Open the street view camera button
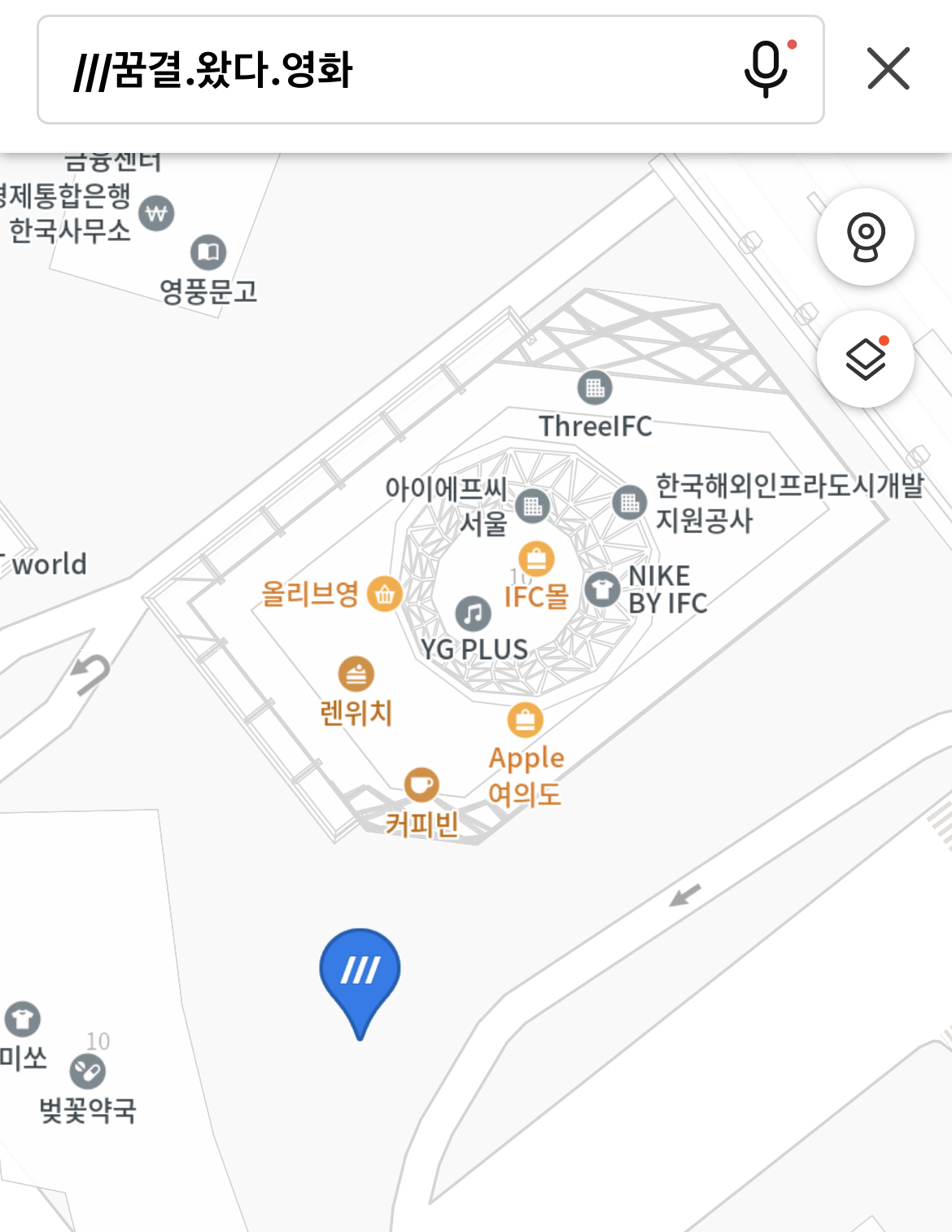952x1232 pixels. coord(865,237)
